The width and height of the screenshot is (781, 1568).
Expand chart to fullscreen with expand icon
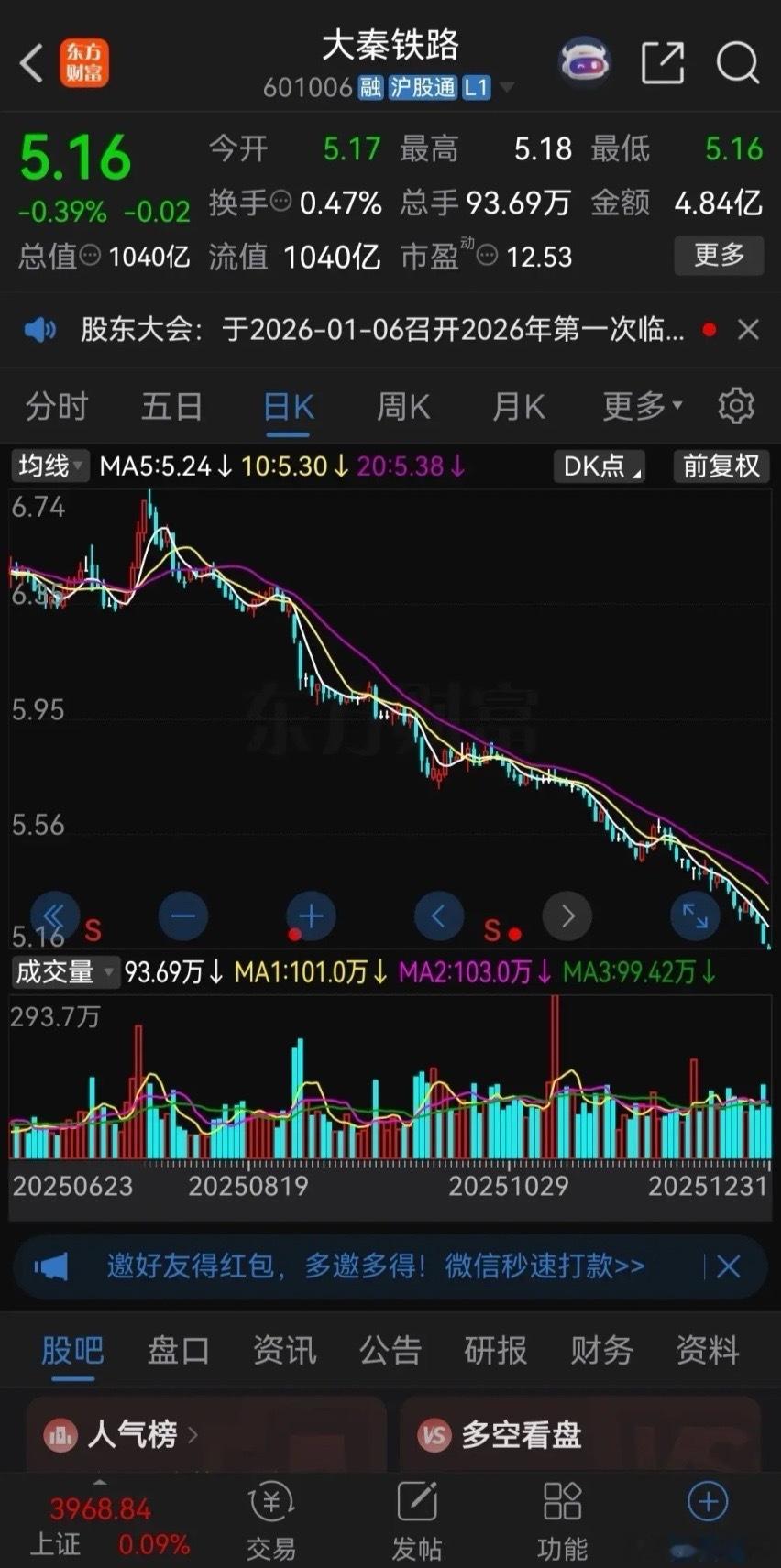point(694,916)
